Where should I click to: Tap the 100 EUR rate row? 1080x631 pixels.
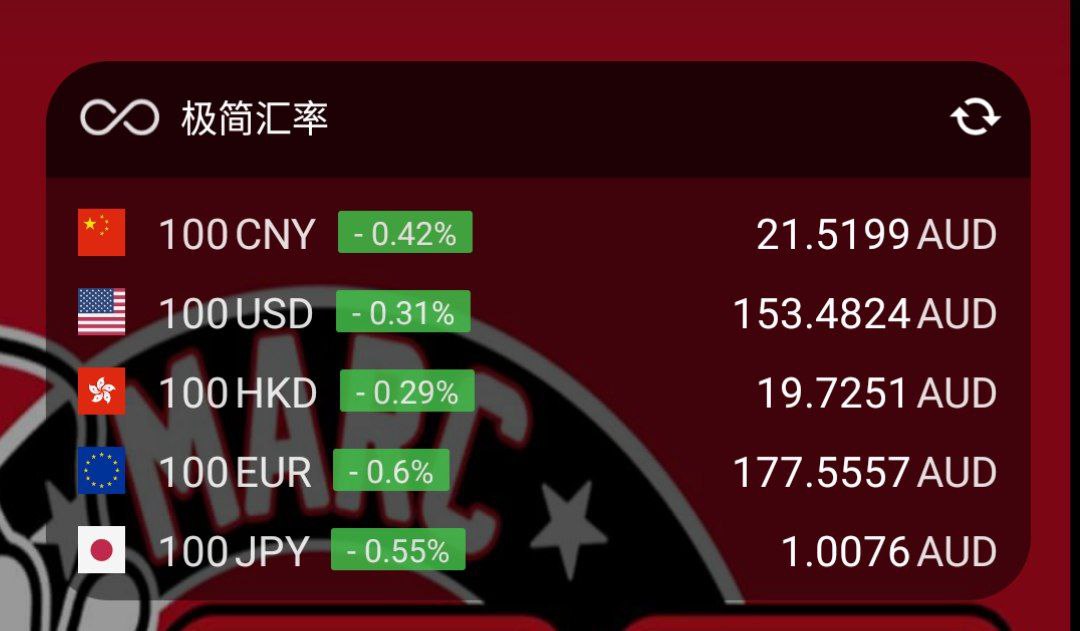click(537, 471)
